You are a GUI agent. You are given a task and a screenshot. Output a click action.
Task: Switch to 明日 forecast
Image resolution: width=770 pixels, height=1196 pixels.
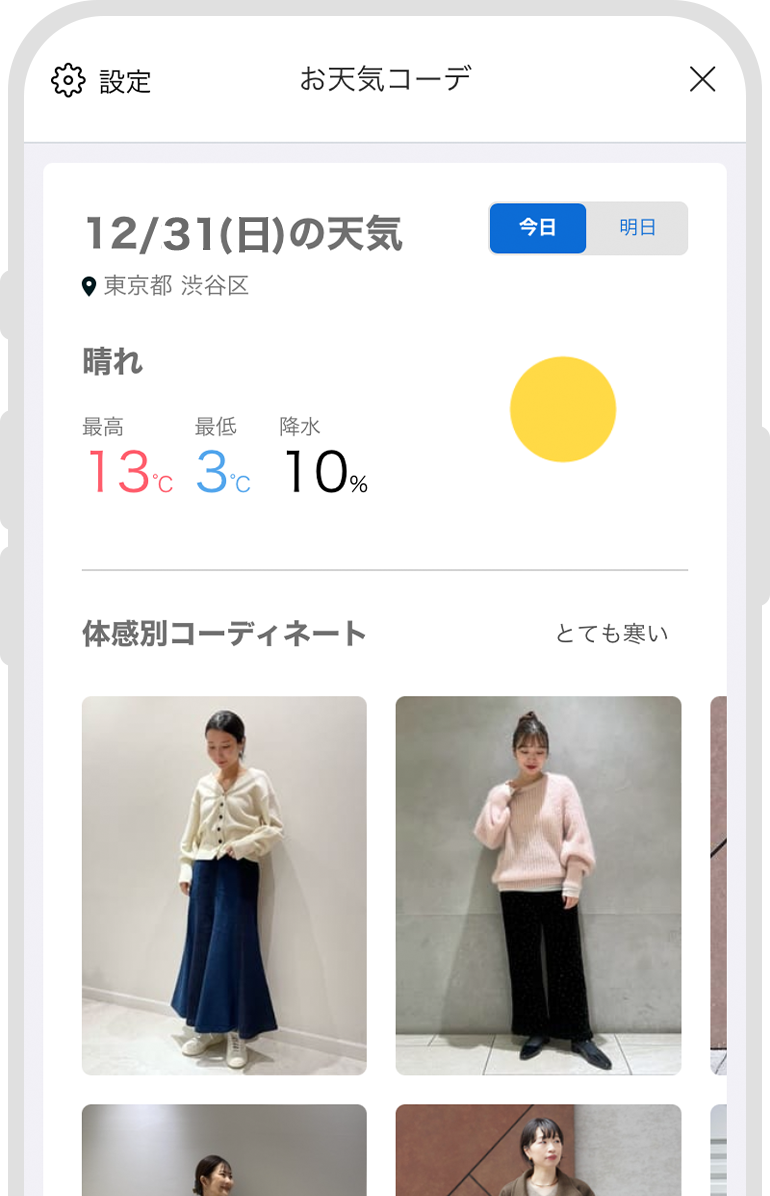pos(637,228)
